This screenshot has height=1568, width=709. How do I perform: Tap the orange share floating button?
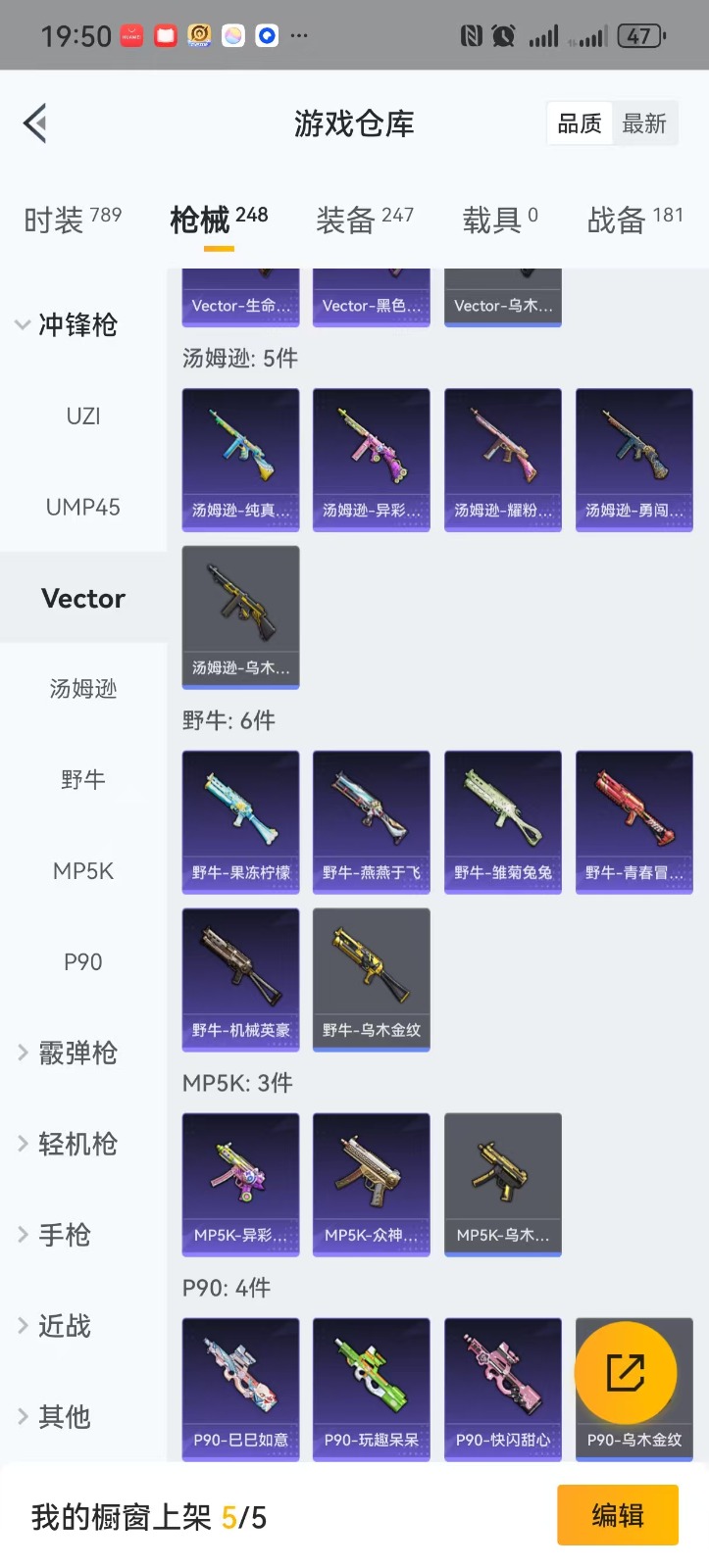click(x=626, y=1373)
